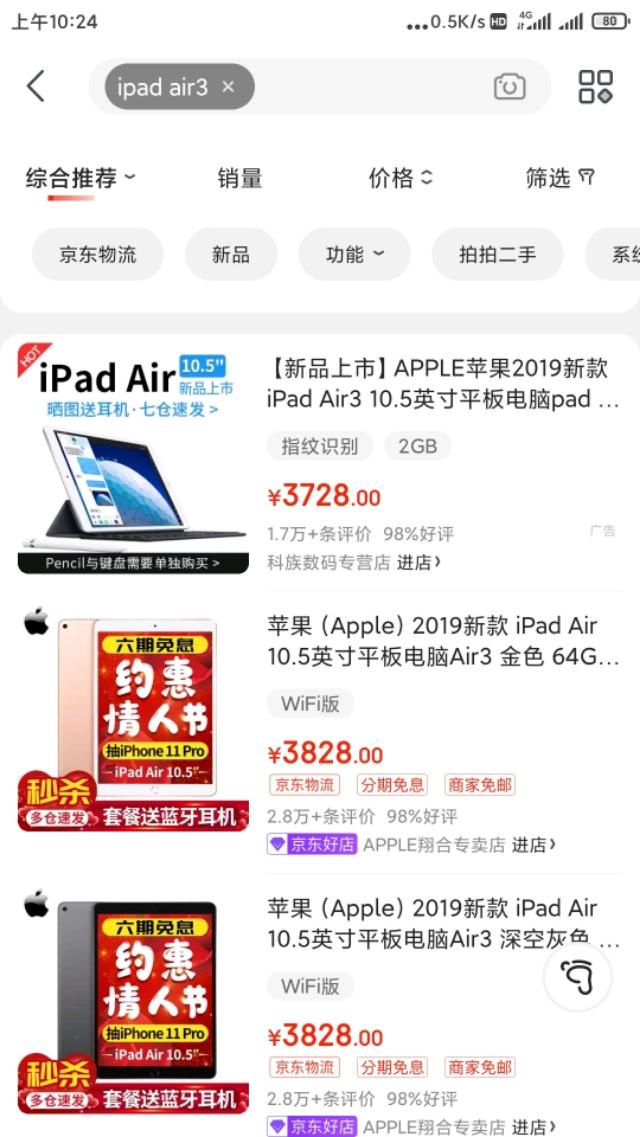This screenshot has width=640, height=1137.
Task: Open camera image search
Action: pos(509,87)
